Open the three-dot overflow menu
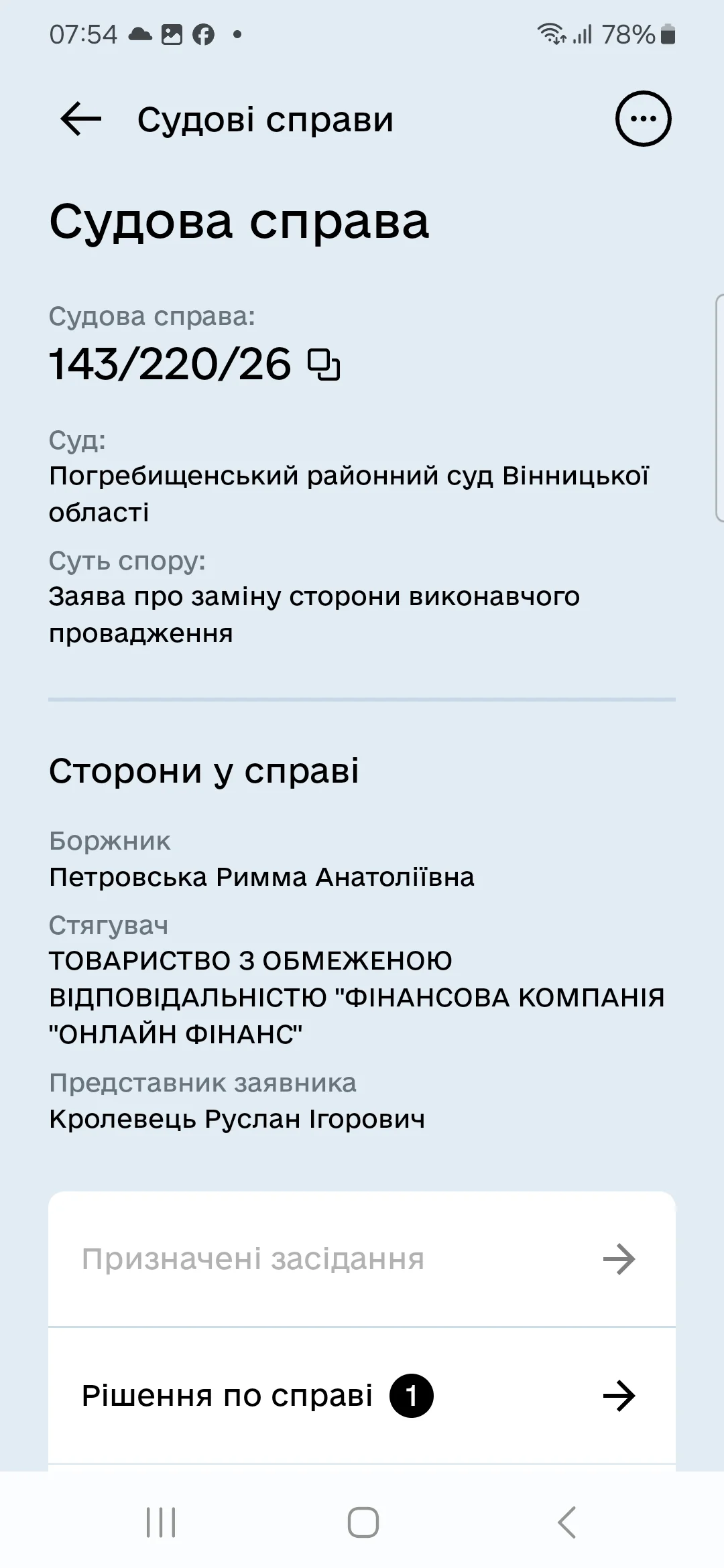Screen dimensions: 724x1568 643,119
